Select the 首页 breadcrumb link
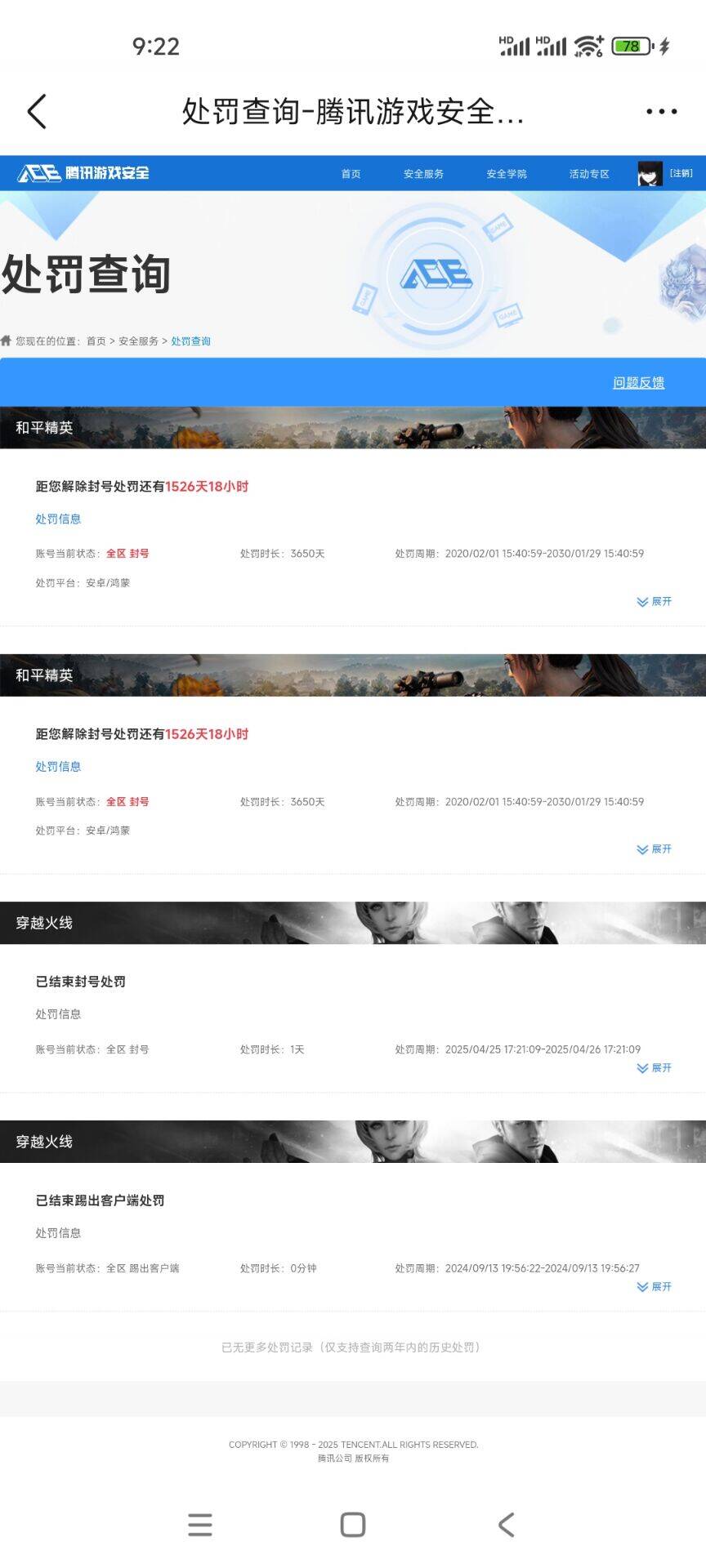 click(96, 341)
